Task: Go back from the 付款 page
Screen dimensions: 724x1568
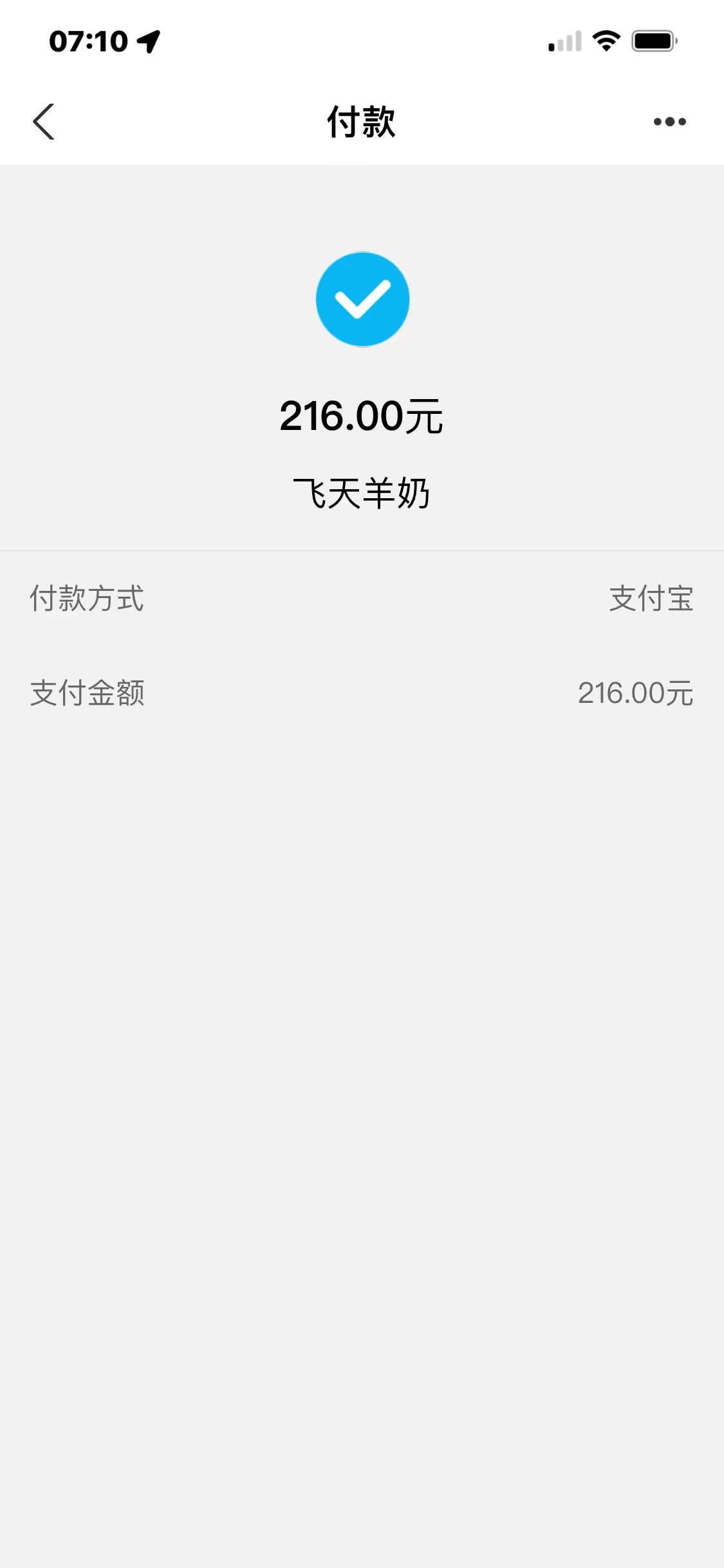Action: click(44, 122)
